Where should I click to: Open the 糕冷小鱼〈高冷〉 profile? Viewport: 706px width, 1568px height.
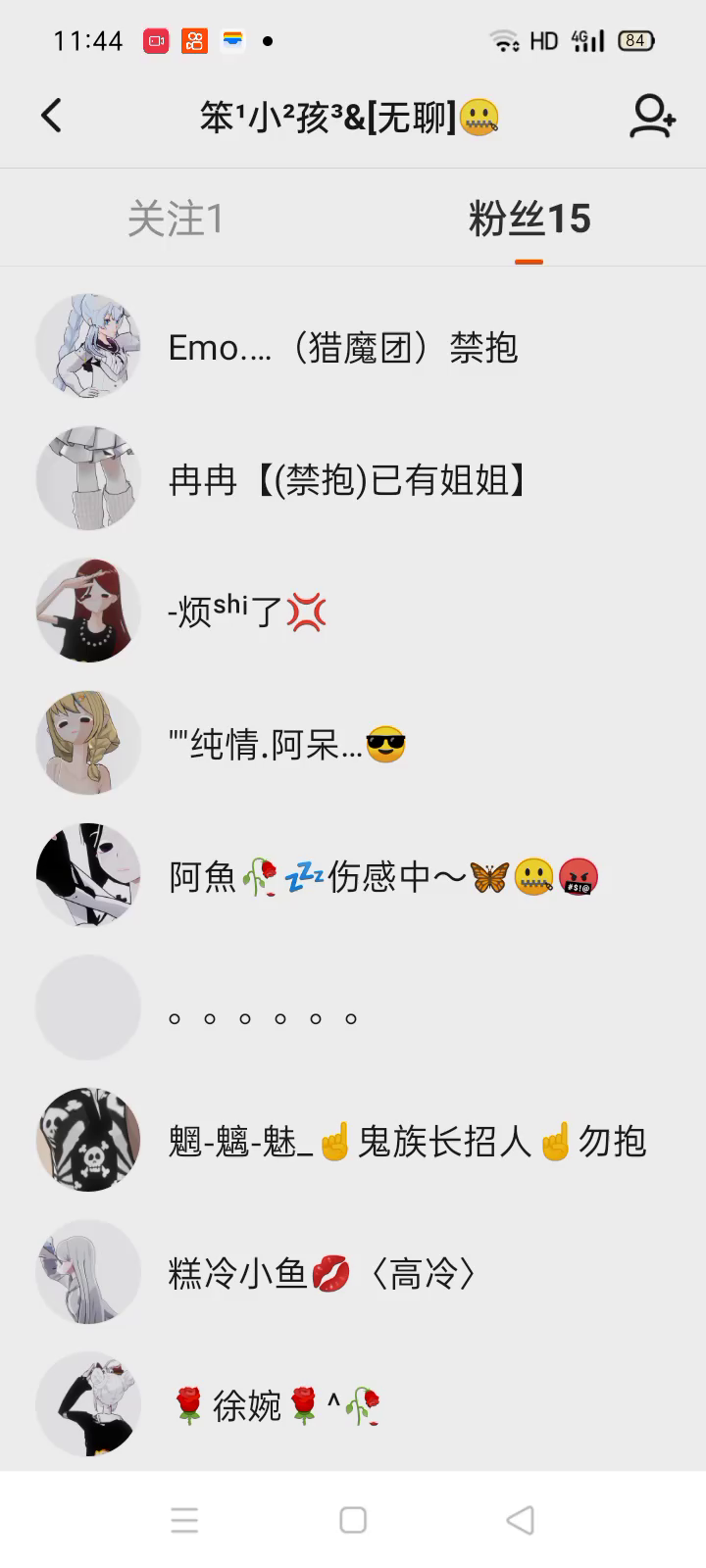[x=324, y=1274]
